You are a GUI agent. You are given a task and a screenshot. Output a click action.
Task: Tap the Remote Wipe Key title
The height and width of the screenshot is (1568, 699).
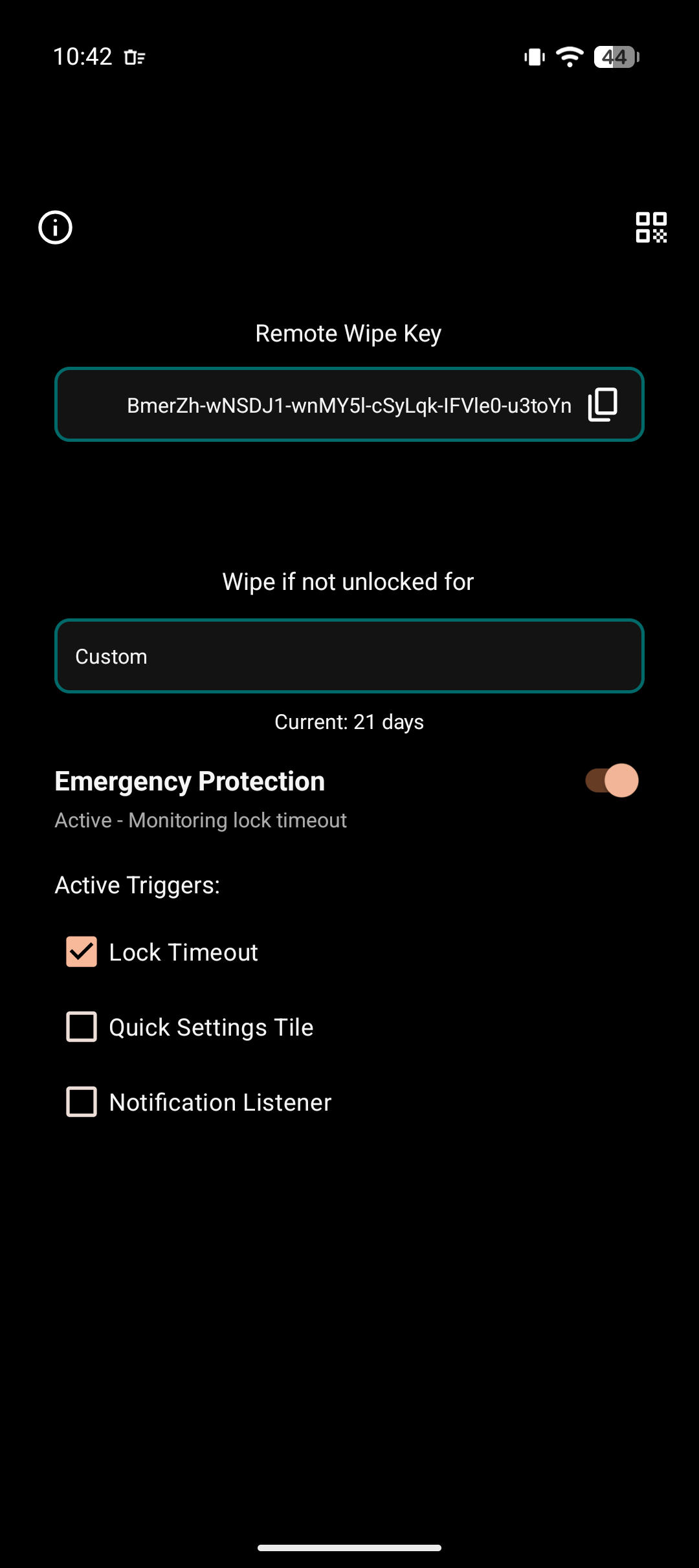[348, 332]
